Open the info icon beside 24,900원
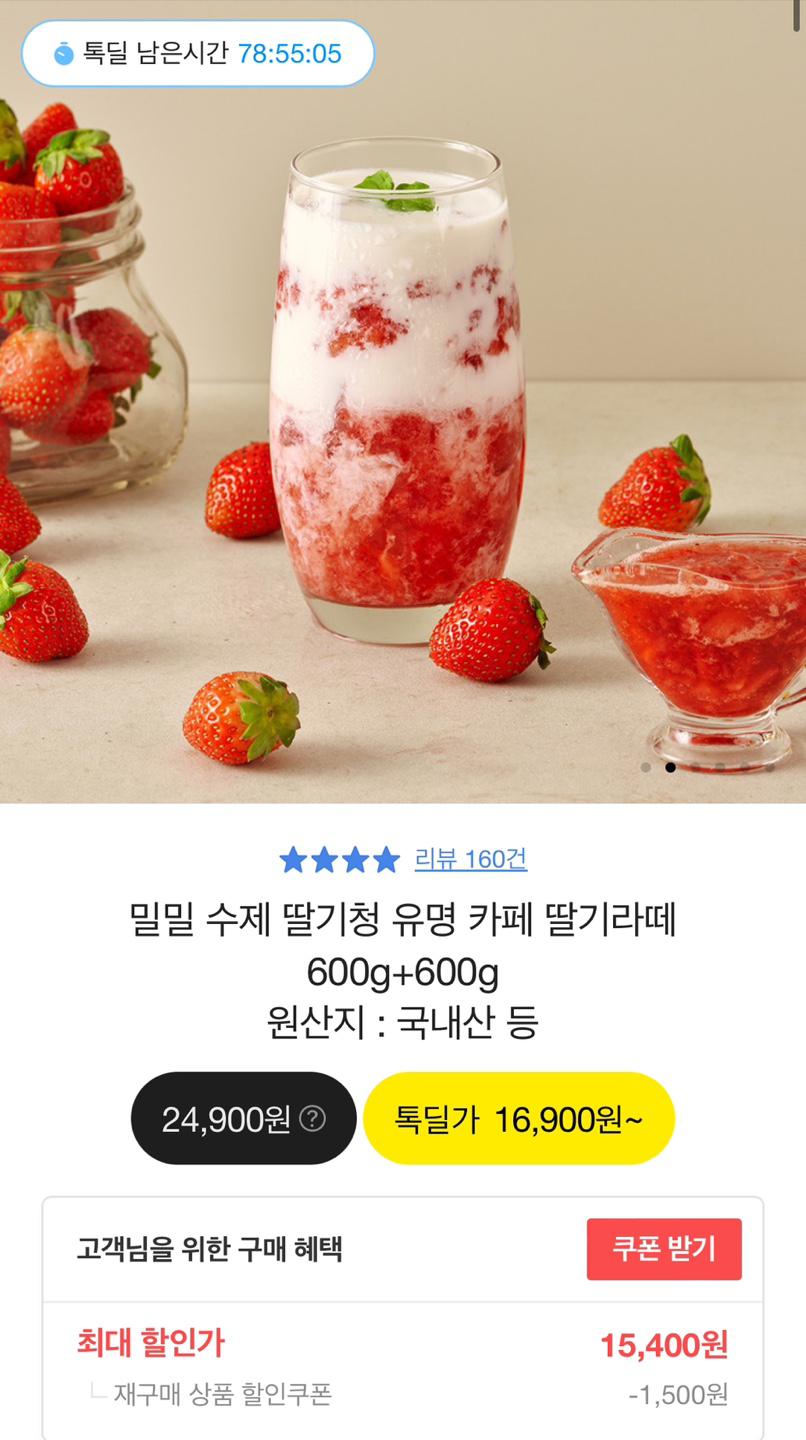The height and width of the screenshot is (1440, 806). (x=313, y=1118)
